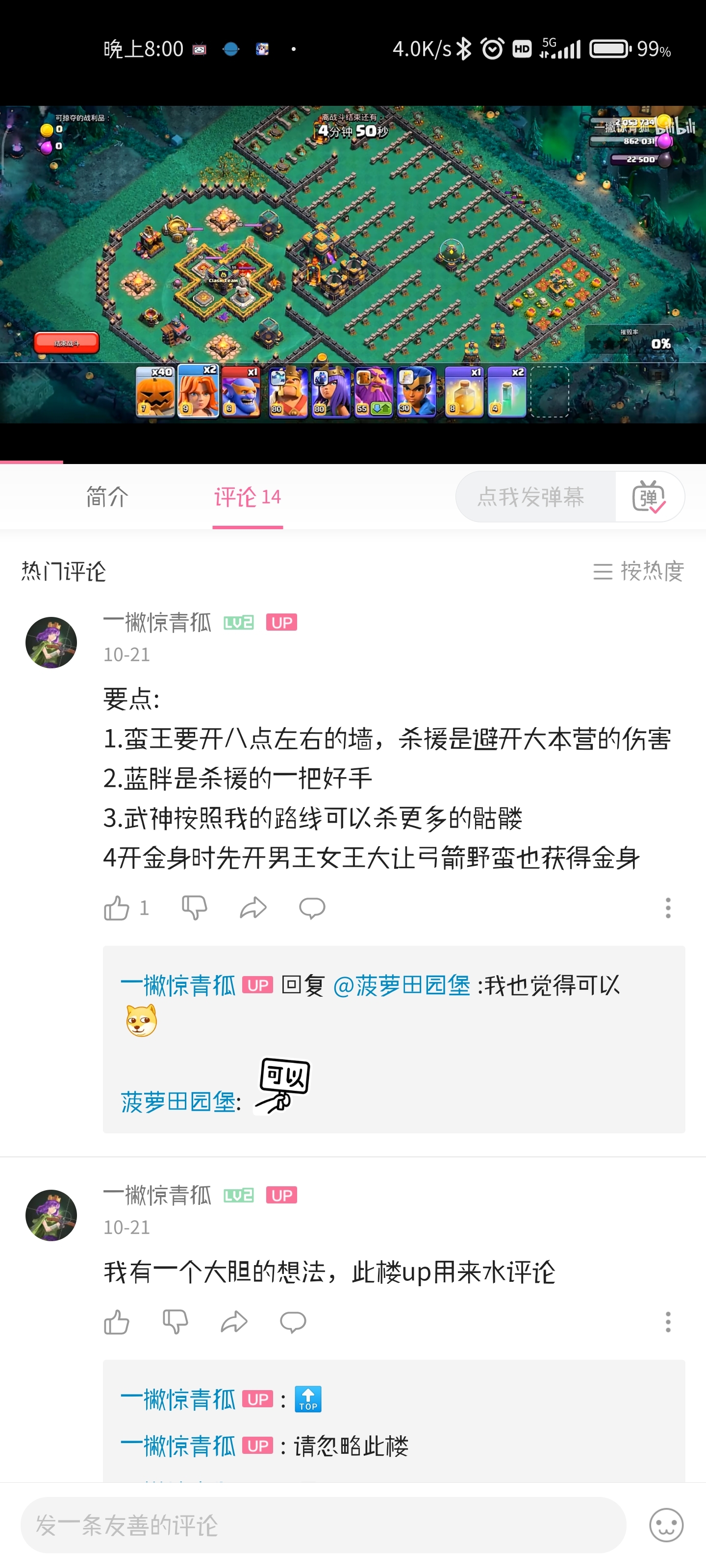Open the 按热度 sort option
This screenshot has width=706, height=1568.
638,571
